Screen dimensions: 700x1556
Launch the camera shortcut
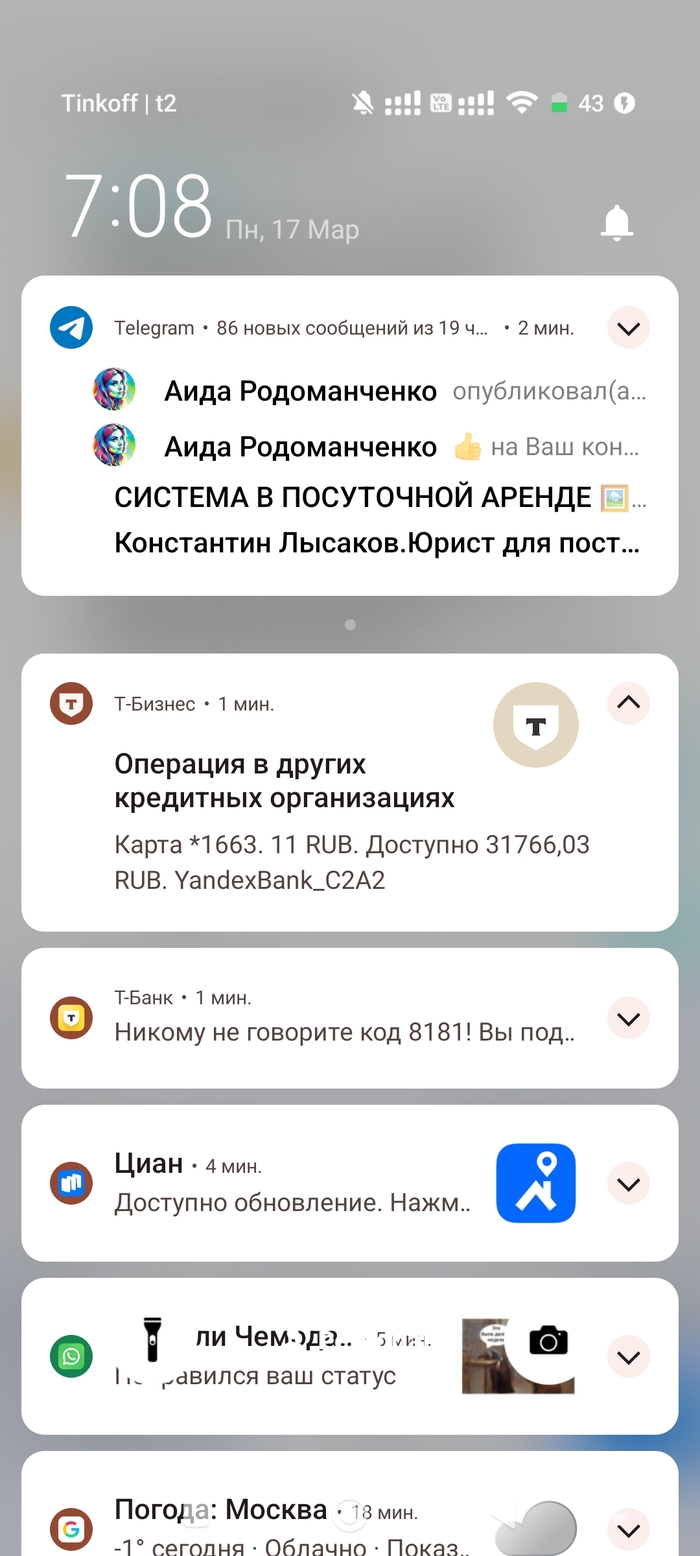pos(548,1340)
